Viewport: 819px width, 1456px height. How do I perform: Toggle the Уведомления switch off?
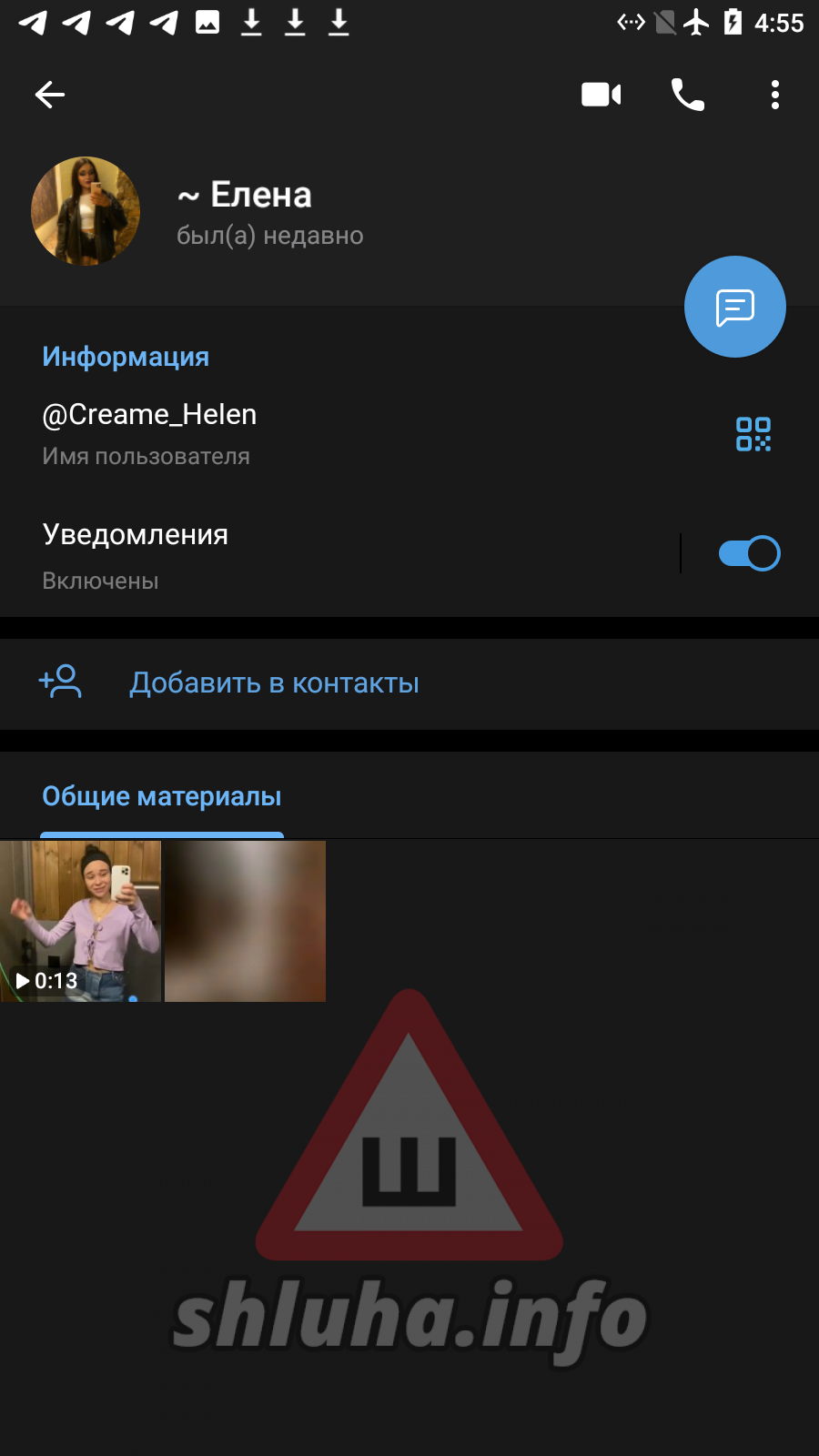coord(749,553)
